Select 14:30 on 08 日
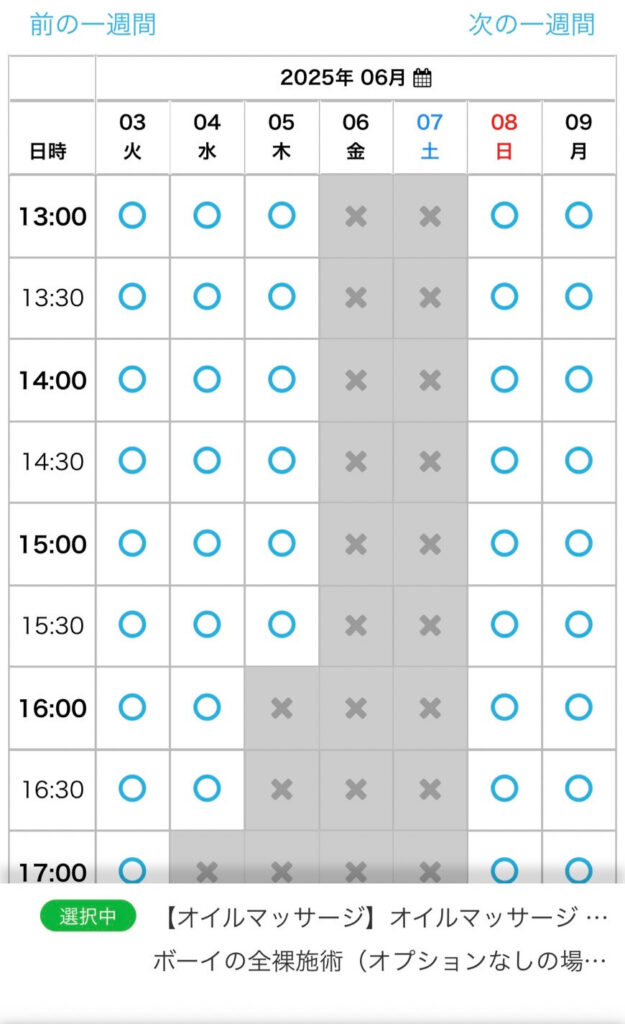 point(504,461)
